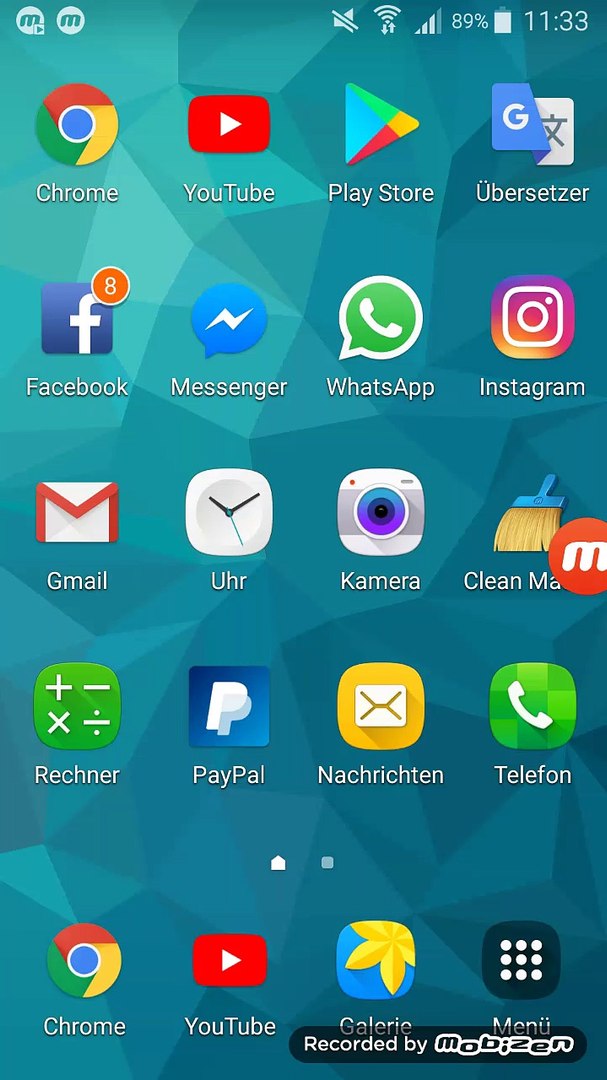This screenshot has width=607, height=1080.
Task: Go to the second home screen page indicator
Action: [327, 862]
